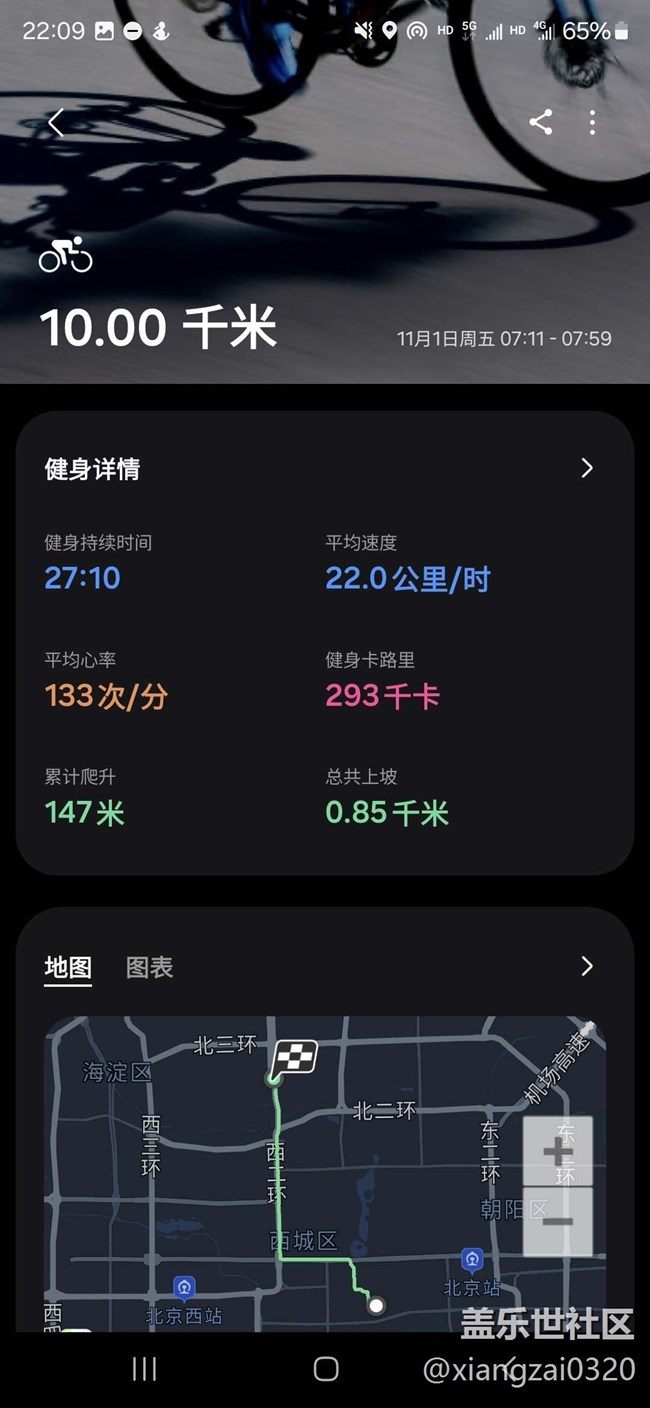Open the three-dot overflow menu
Viewport: 650px width, 1408px height.
pyautogui.click(x=593, y=122)
